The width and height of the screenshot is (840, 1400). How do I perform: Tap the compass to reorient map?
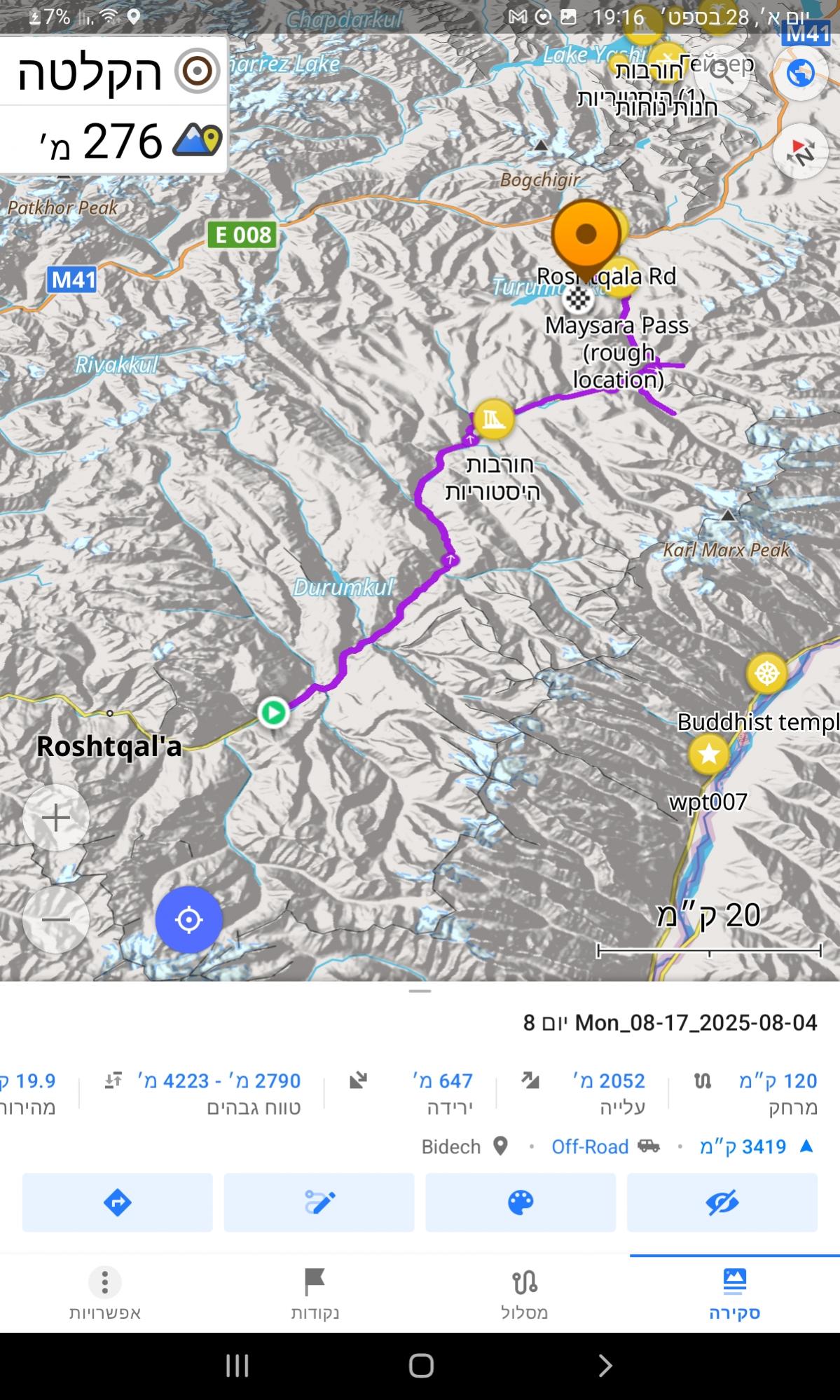click(x=800, y=150)
